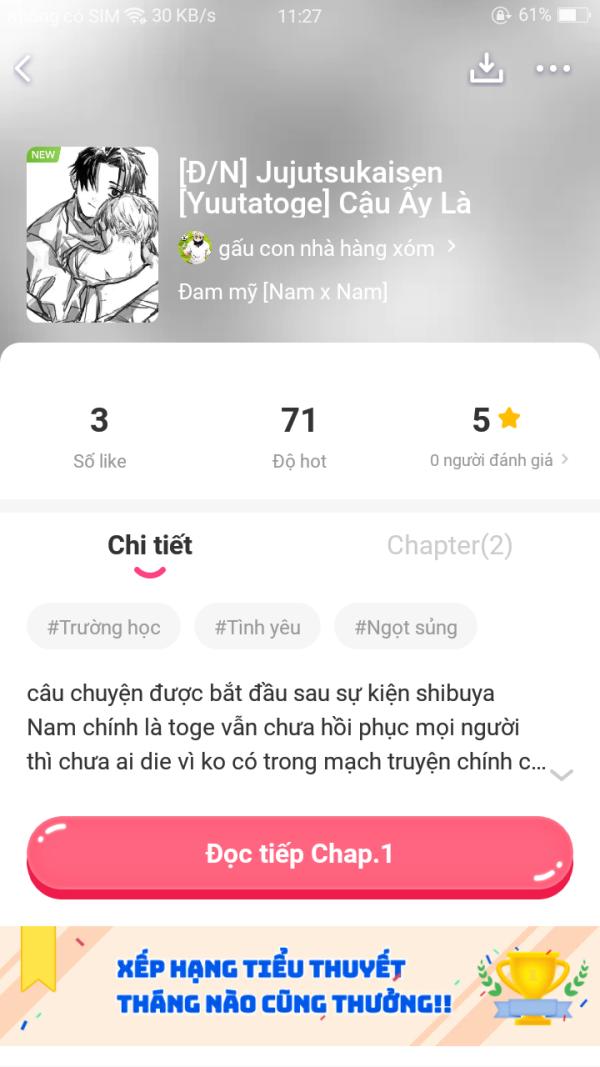This screenshot has height=1067, width=600.
Task: Open the three-dot overflow menu
Action: click(552, 69)
